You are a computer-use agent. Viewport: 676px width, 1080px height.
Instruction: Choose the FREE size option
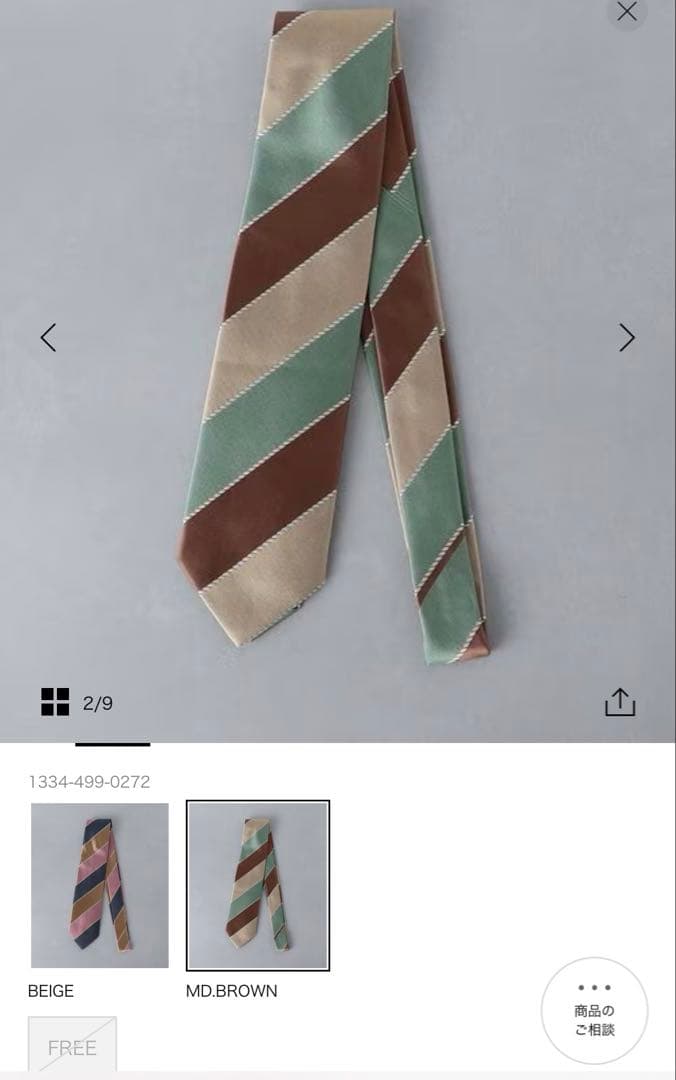click(x=72, y=1046)
